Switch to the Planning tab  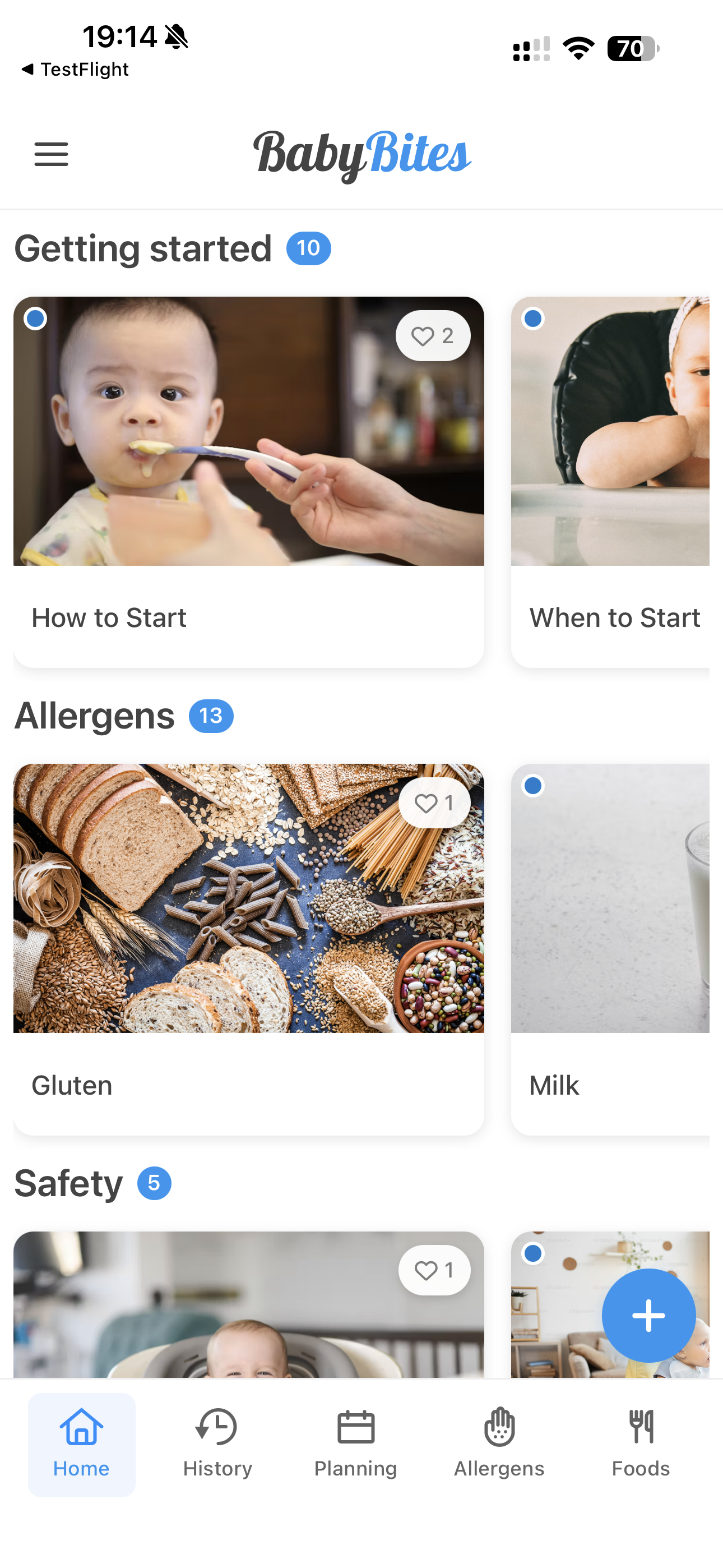pos(355,1444)
